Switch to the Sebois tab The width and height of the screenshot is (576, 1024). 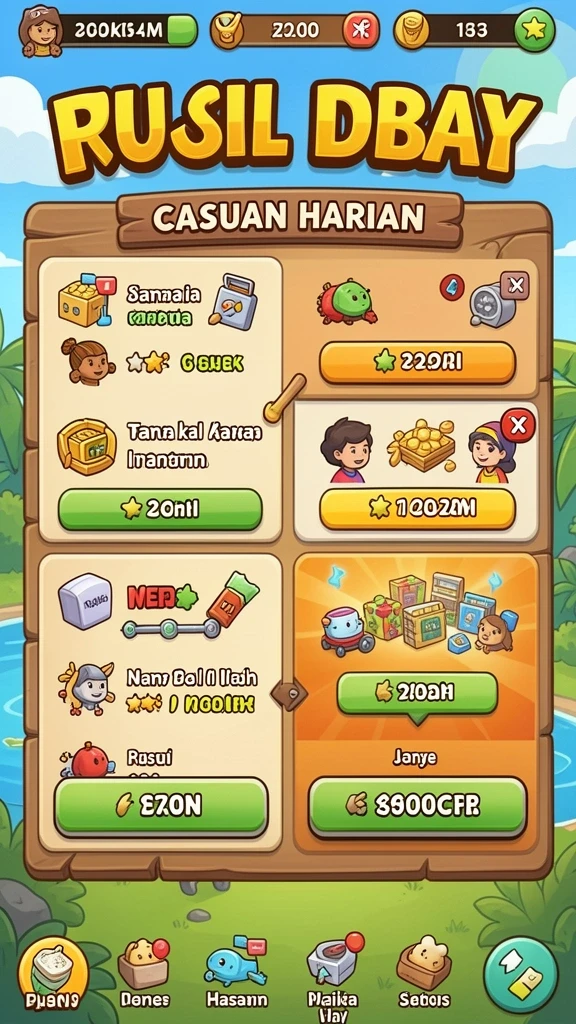tap(424, 974)
